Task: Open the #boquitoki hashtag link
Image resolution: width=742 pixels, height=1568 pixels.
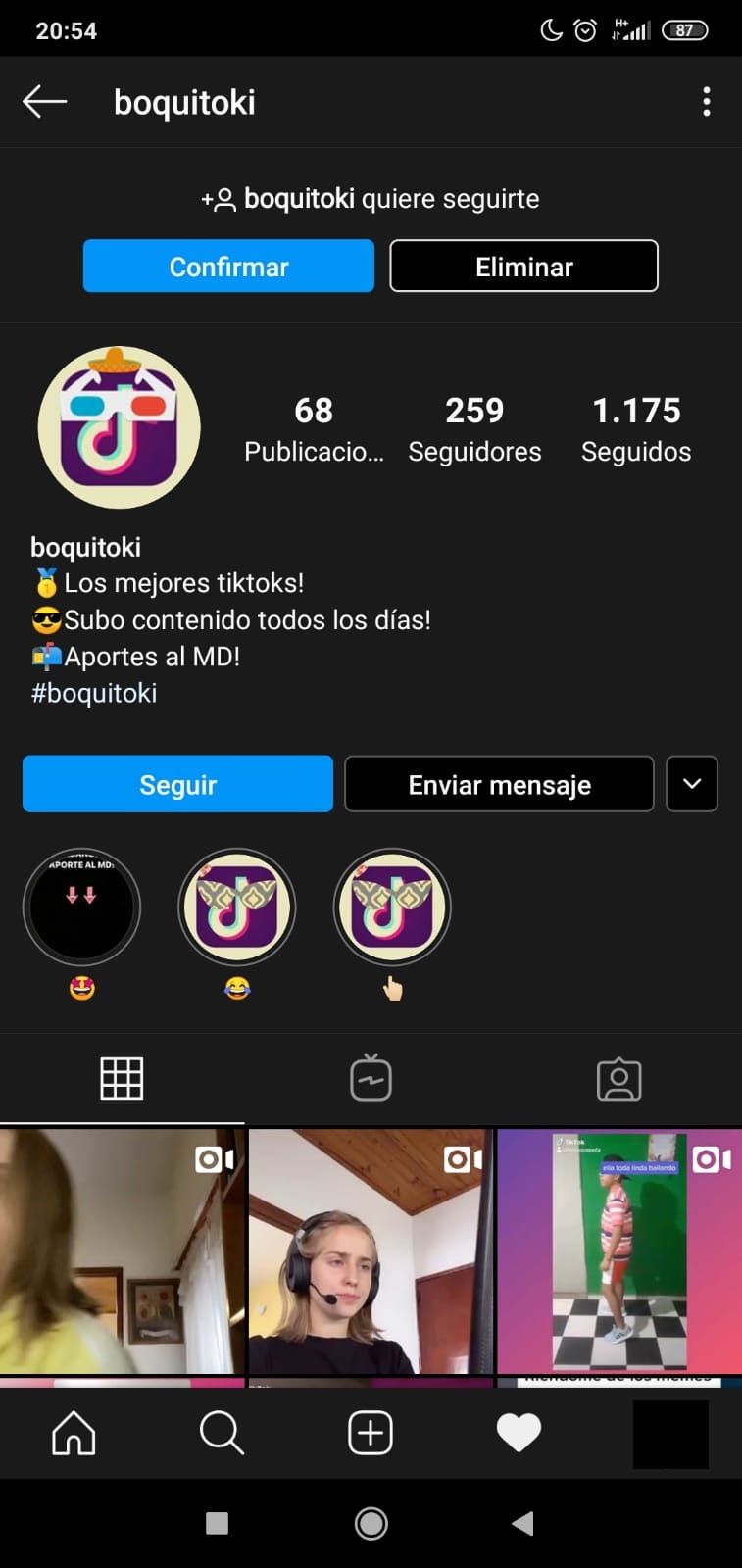Action: point(94,694)
